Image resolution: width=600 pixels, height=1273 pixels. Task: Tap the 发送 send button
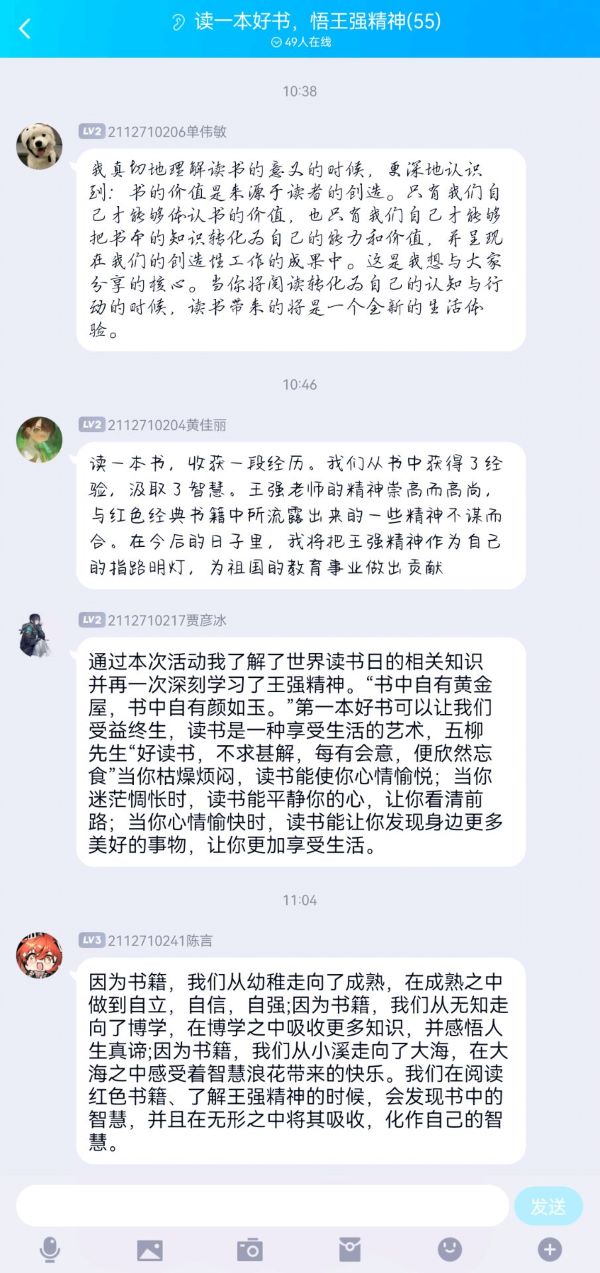click(x=548, y=1206)
